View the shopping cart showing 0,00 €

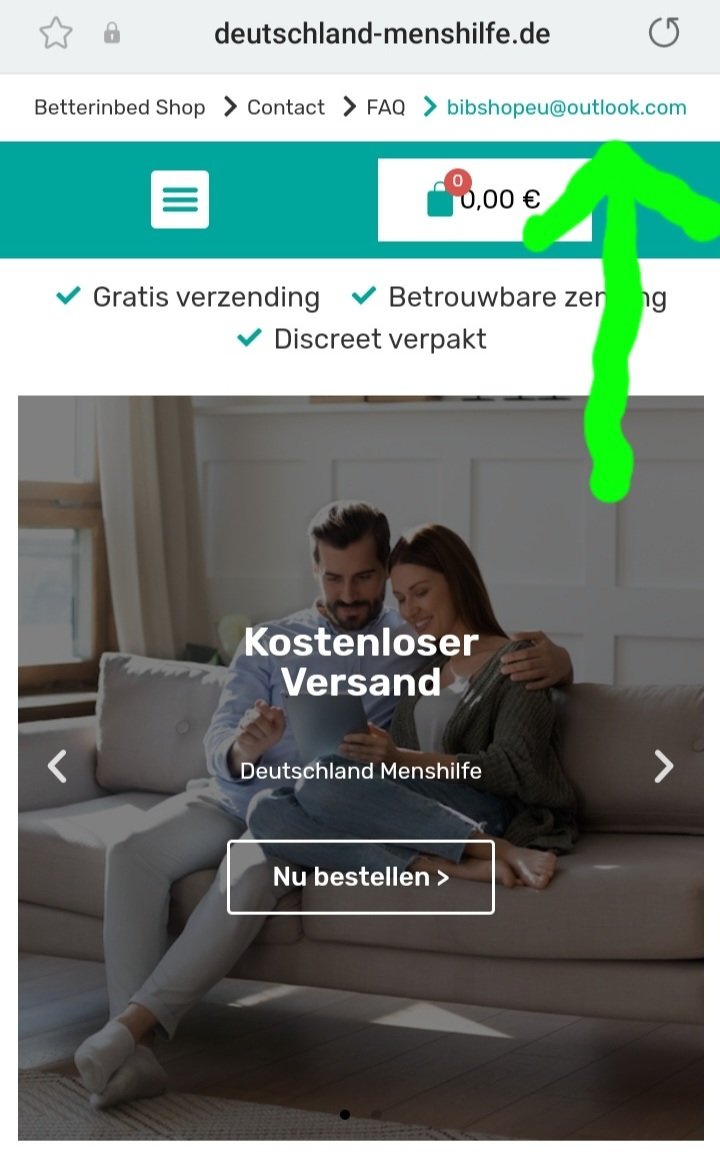(484, 199)
